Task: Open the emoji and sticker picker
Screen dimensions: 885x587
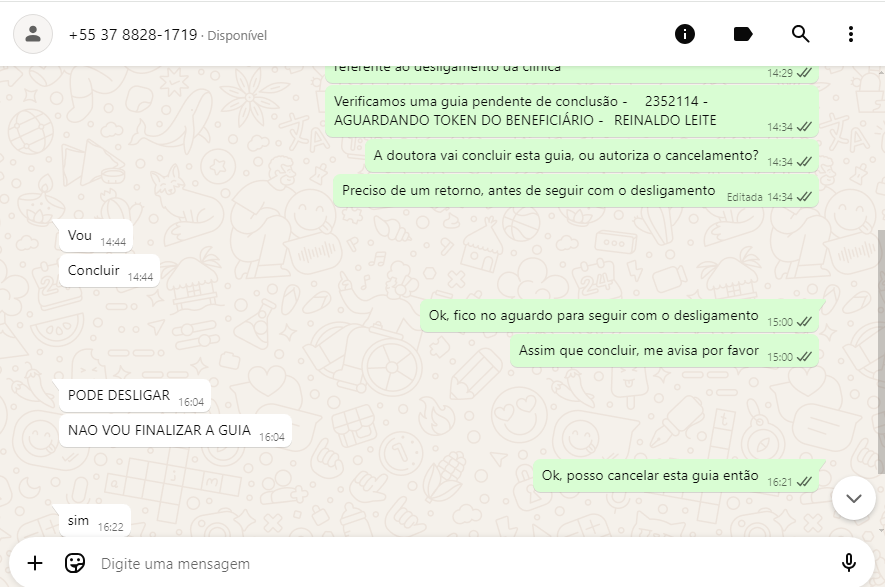Action: [75, 563]
